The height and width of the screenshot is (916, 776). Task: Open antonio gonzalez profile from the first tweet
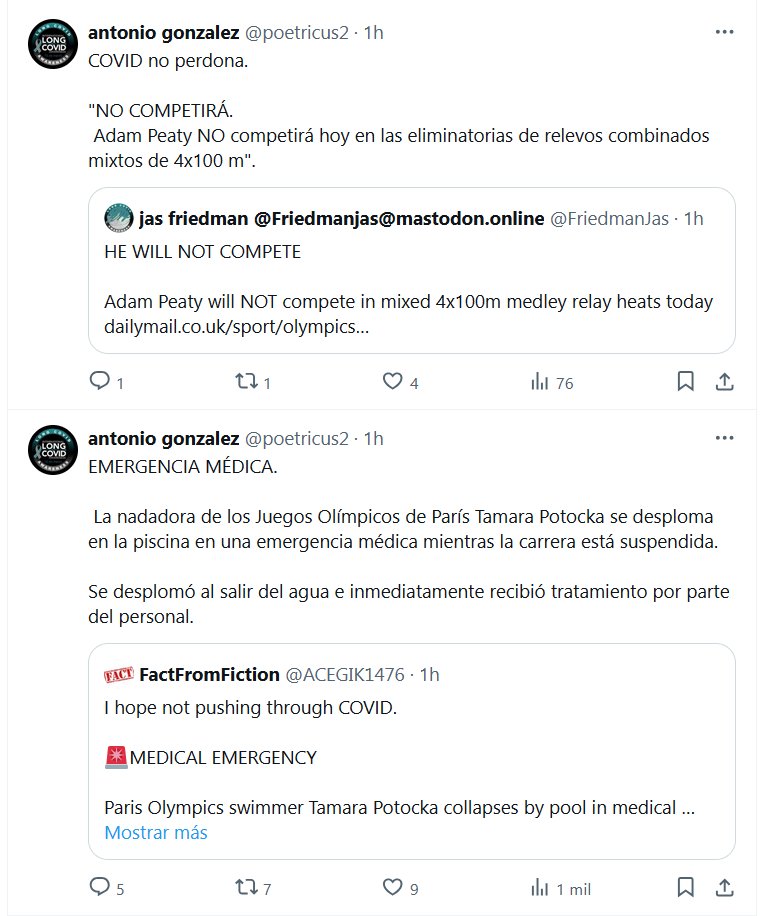163,32
